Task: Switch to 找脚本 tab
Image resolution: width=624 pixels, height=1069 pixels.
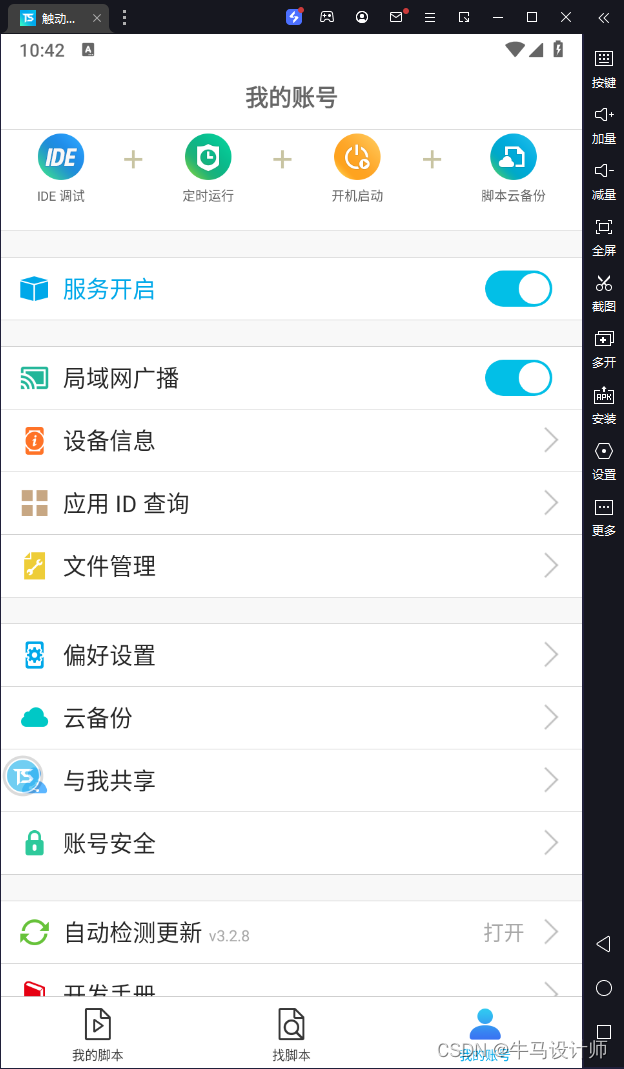Action: 291,1033
